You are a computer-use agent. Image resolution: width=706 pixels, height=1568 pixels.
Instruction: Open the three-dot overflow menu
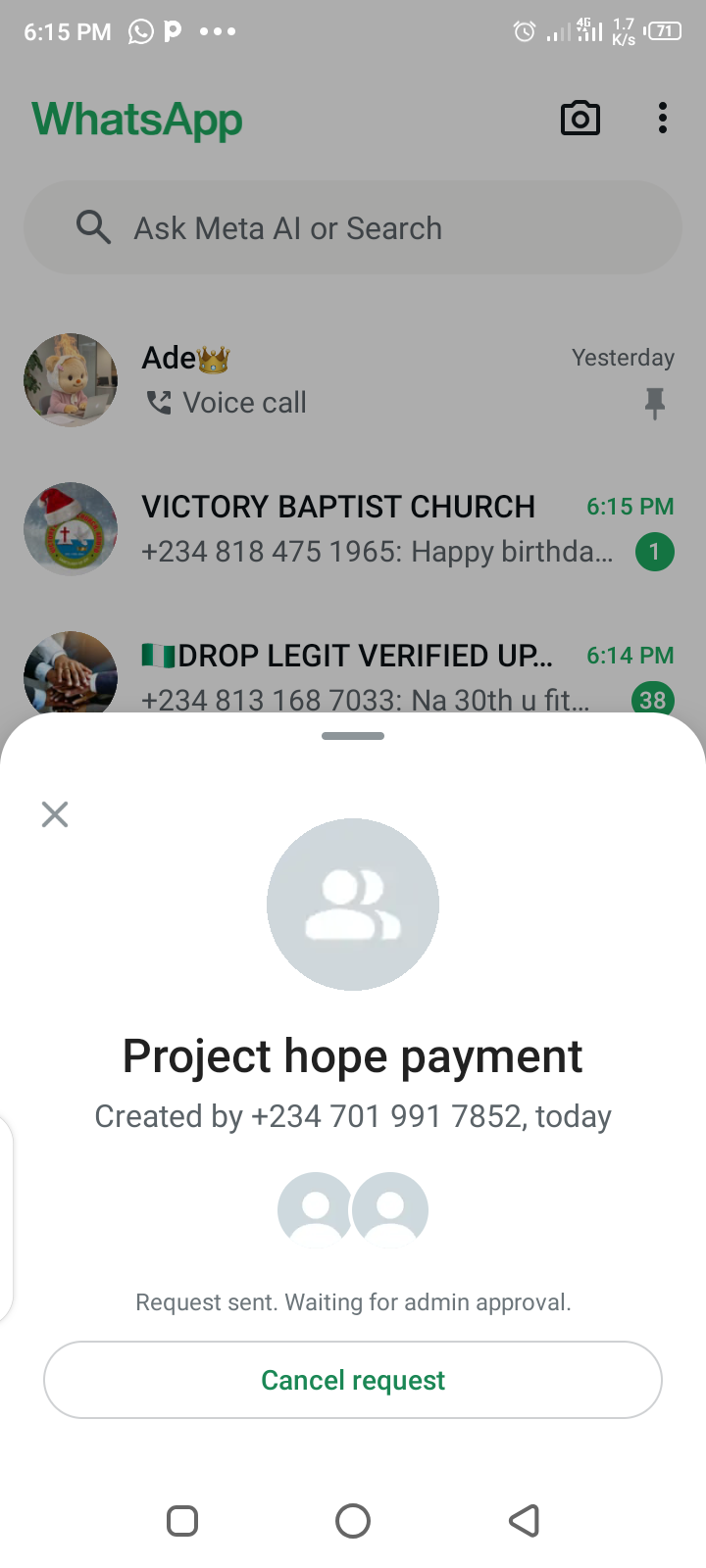pos(663,119)
